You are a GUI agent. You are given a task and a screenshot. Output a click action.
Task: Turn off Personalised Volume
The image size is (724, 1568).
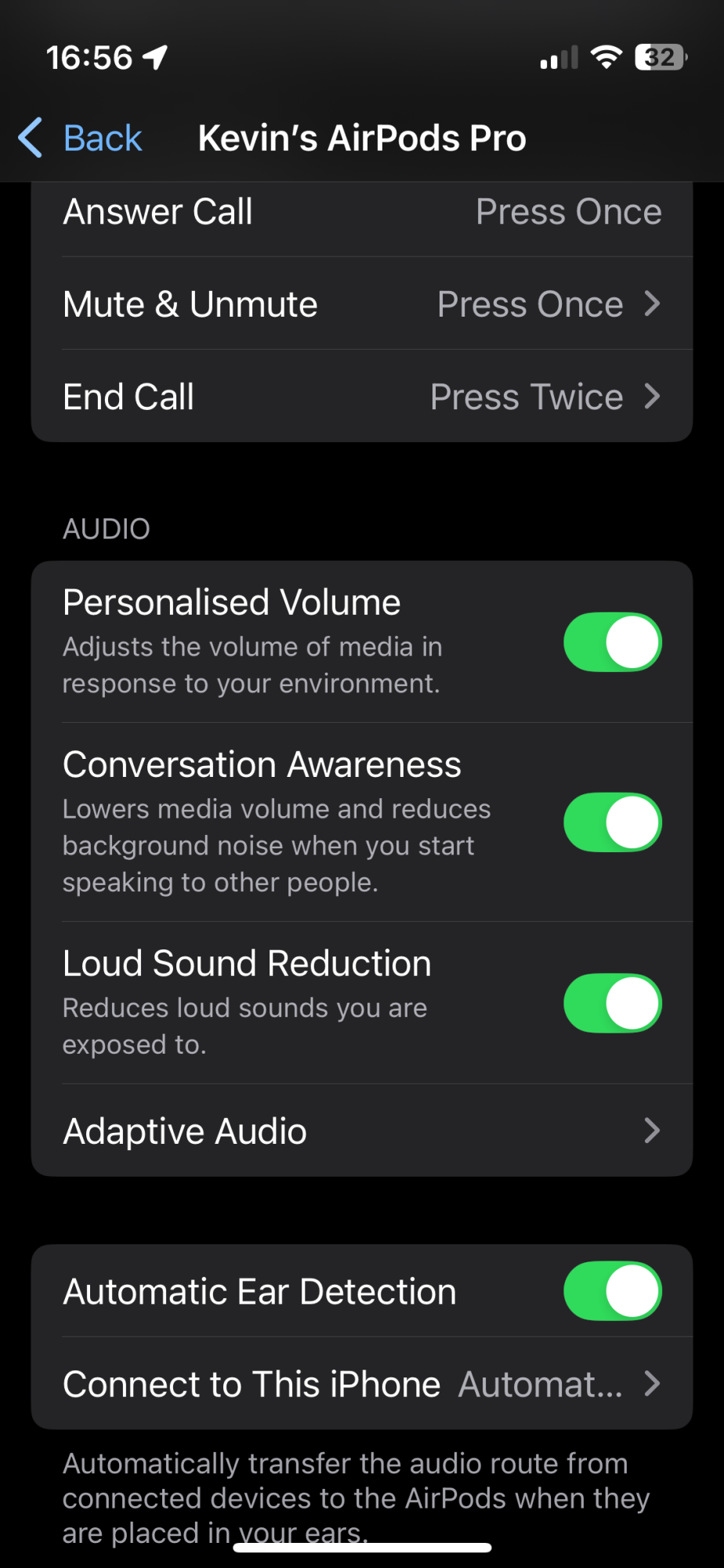[x=612, y=643]
